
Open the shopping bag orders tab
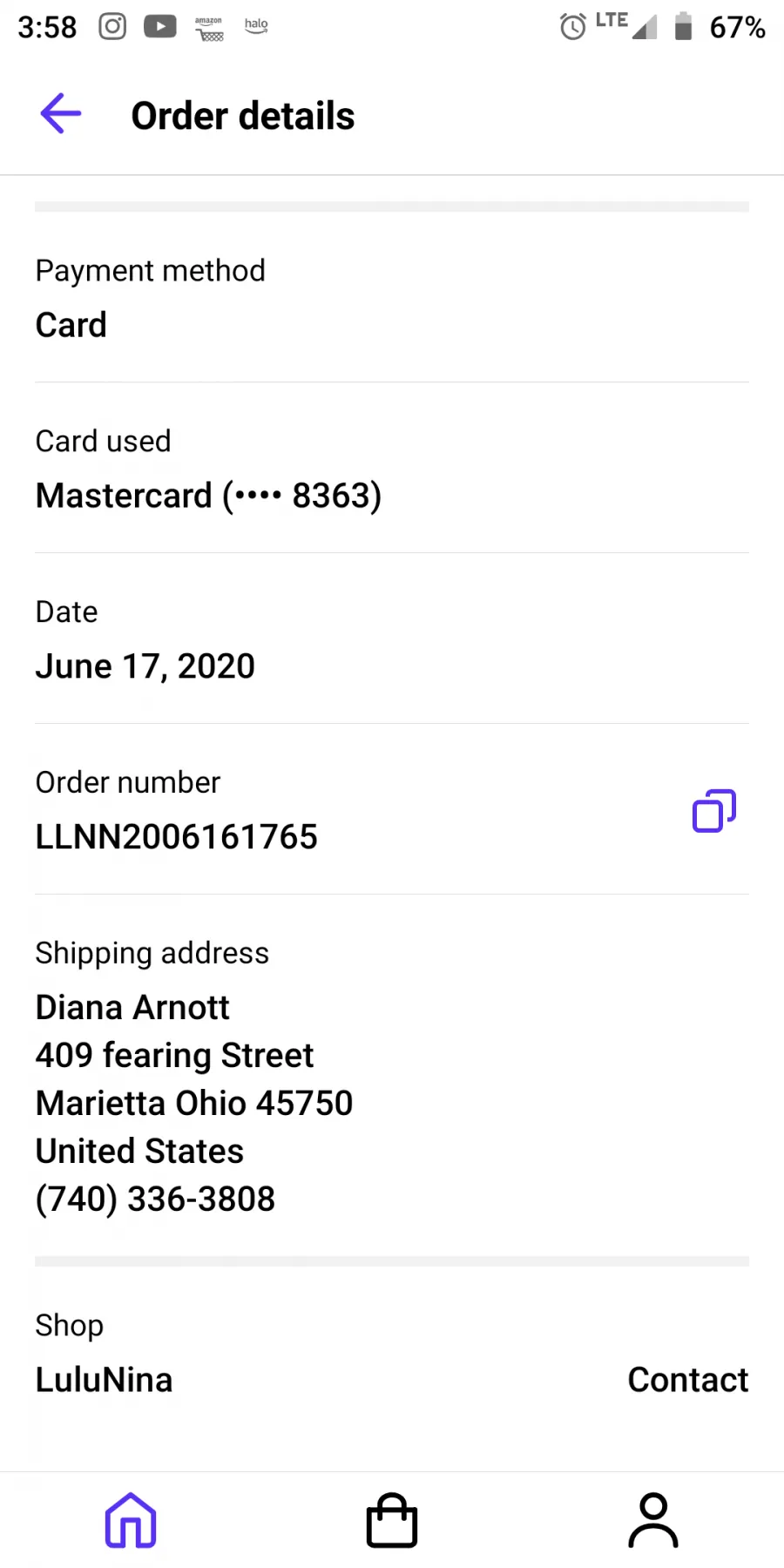click(392, 1520)
